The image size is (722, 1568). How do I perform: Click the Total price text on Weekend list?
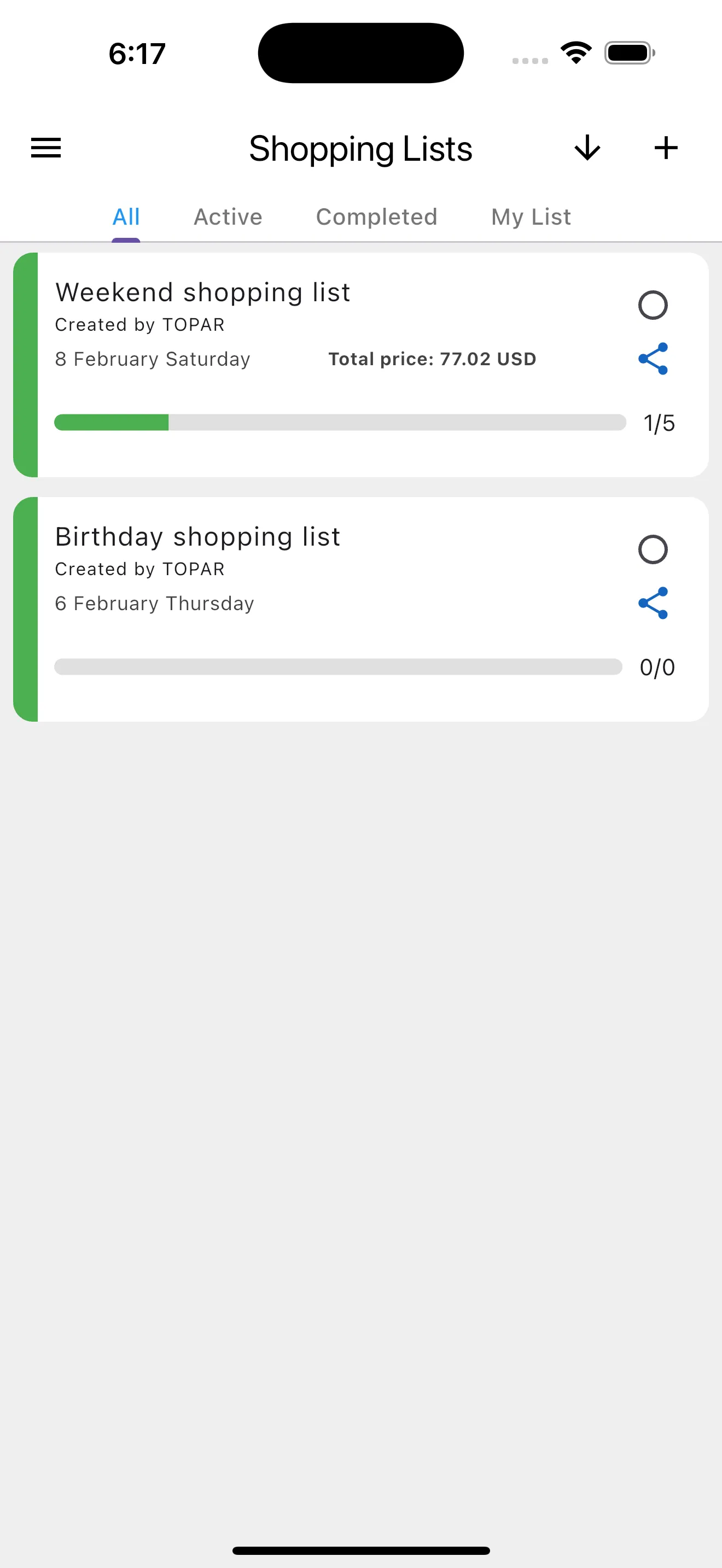[x=431, y=359]
